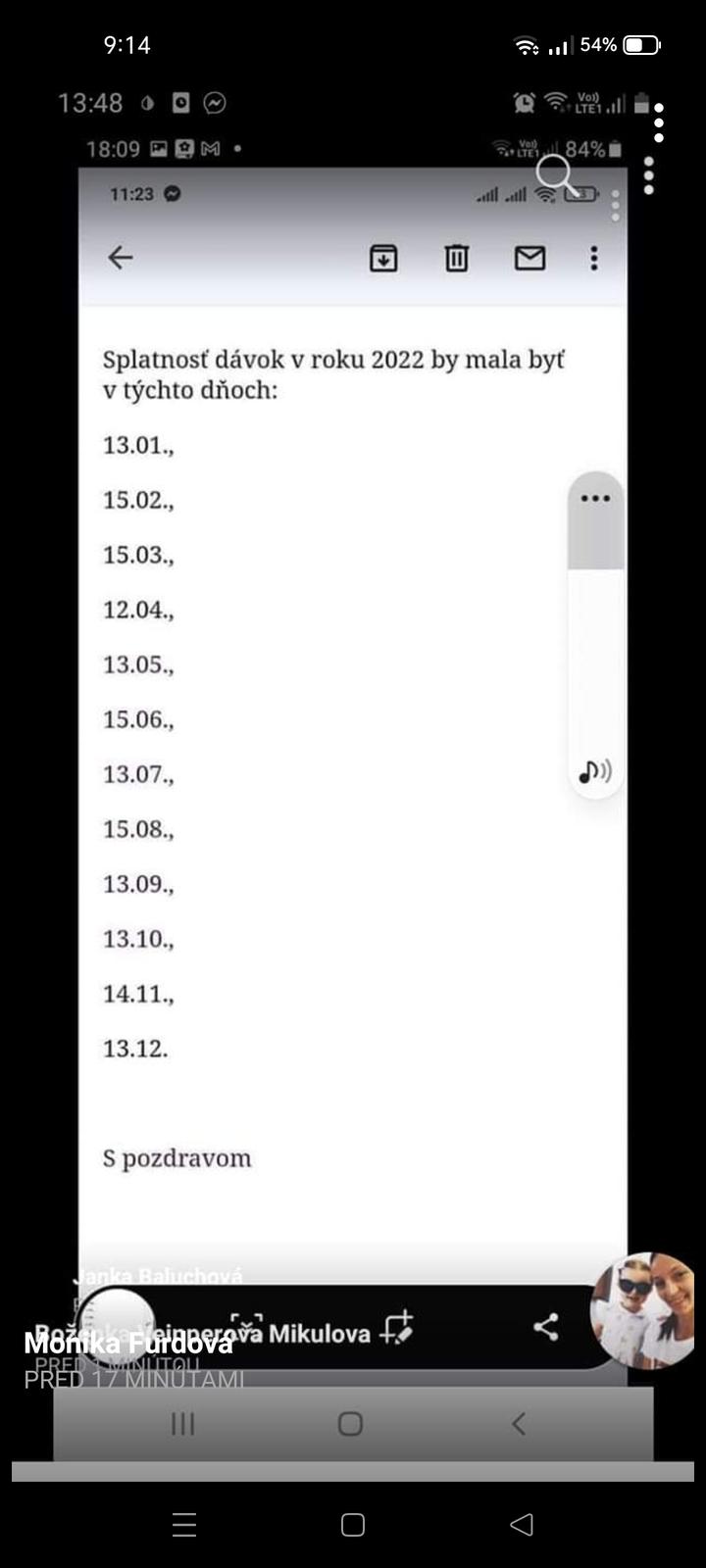Viewport: 706px width, 1568px height.
Task: Go back with the system back button
Action: (522, 1524)
